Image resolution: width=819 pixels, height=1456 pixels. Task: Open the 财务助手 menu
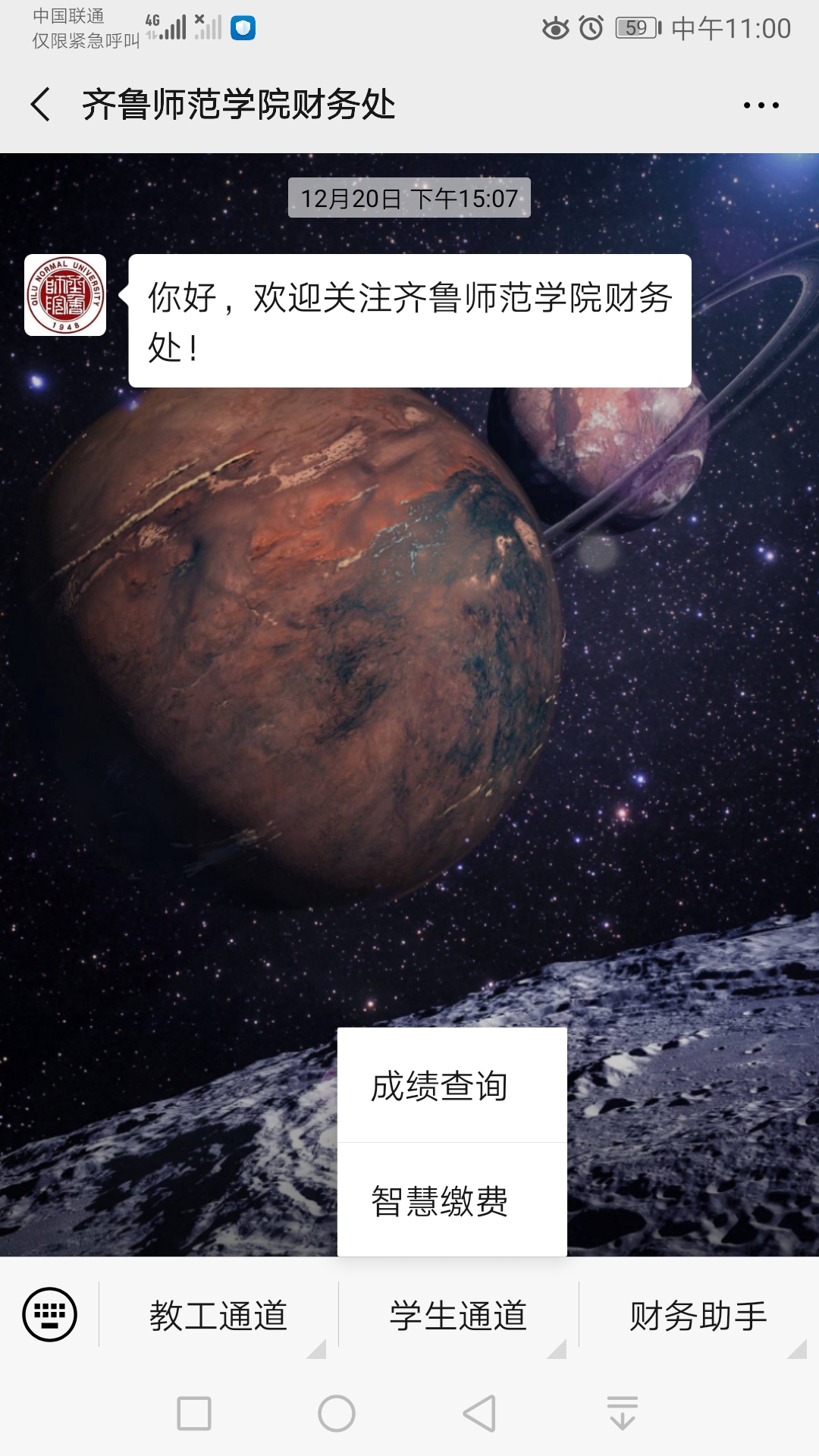point(698,1316)
